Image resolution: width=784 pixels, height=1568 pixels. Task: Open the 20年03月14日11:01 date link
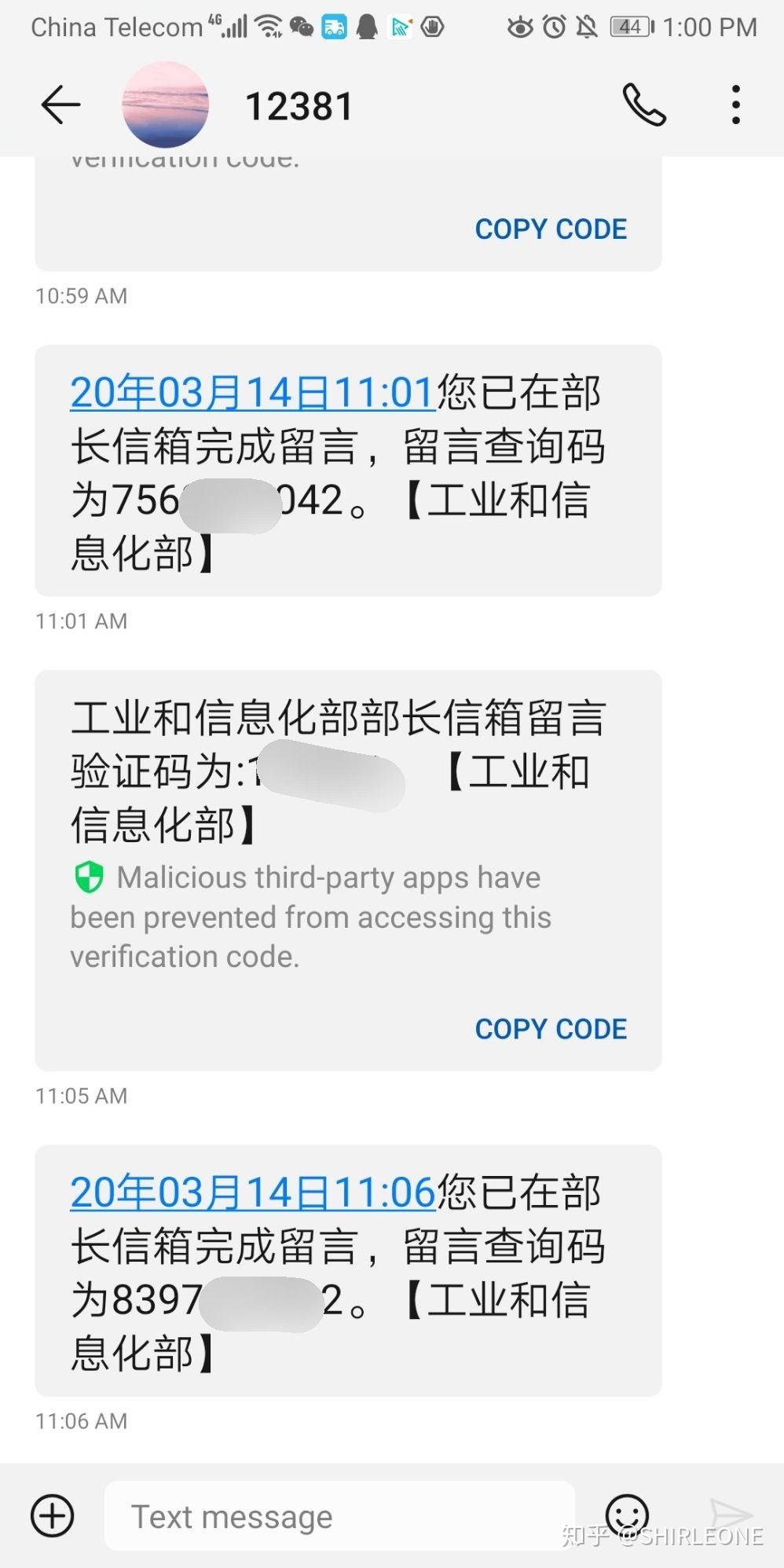(x=253, y=392)
